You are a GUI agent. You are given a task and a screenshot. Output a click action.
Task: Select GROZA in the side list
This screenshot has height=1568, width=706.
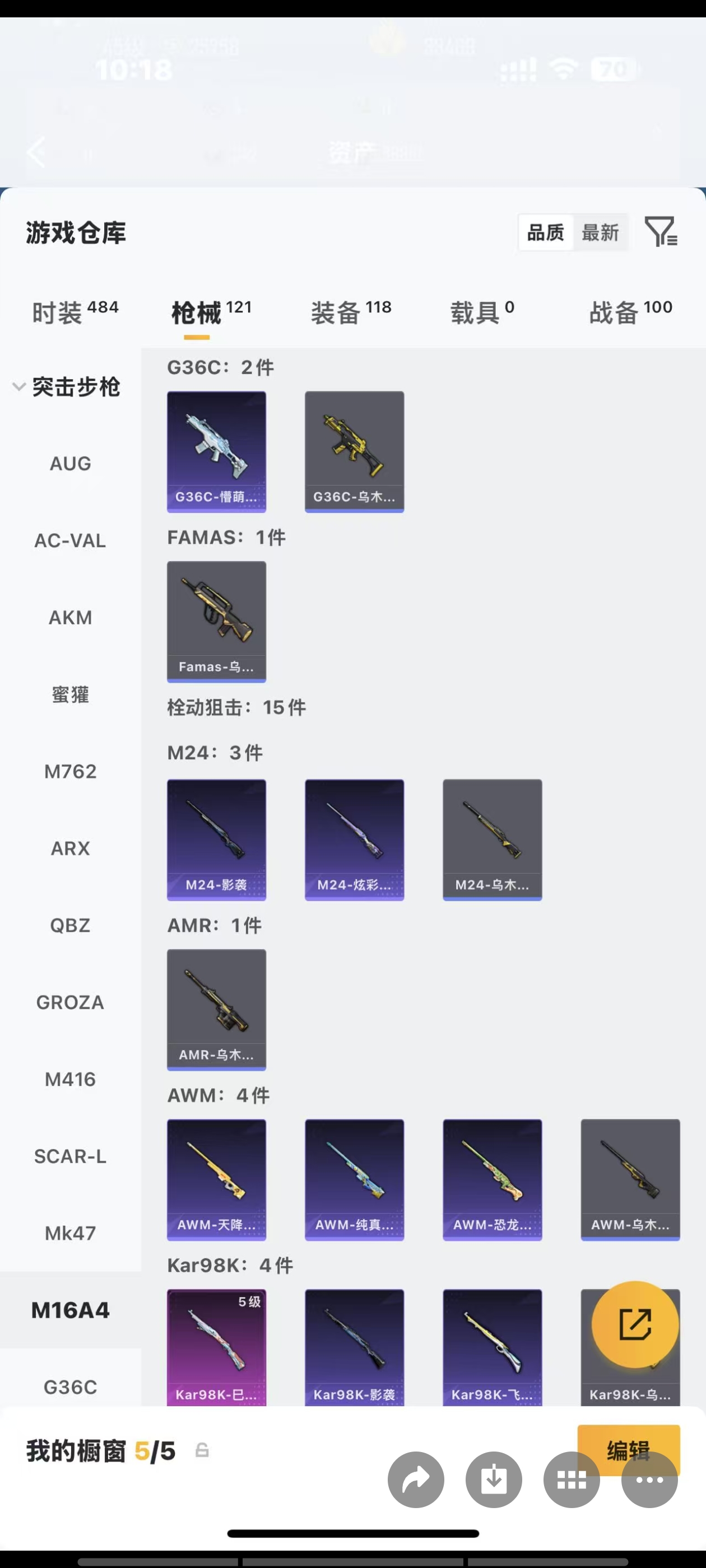point(71,1002)
